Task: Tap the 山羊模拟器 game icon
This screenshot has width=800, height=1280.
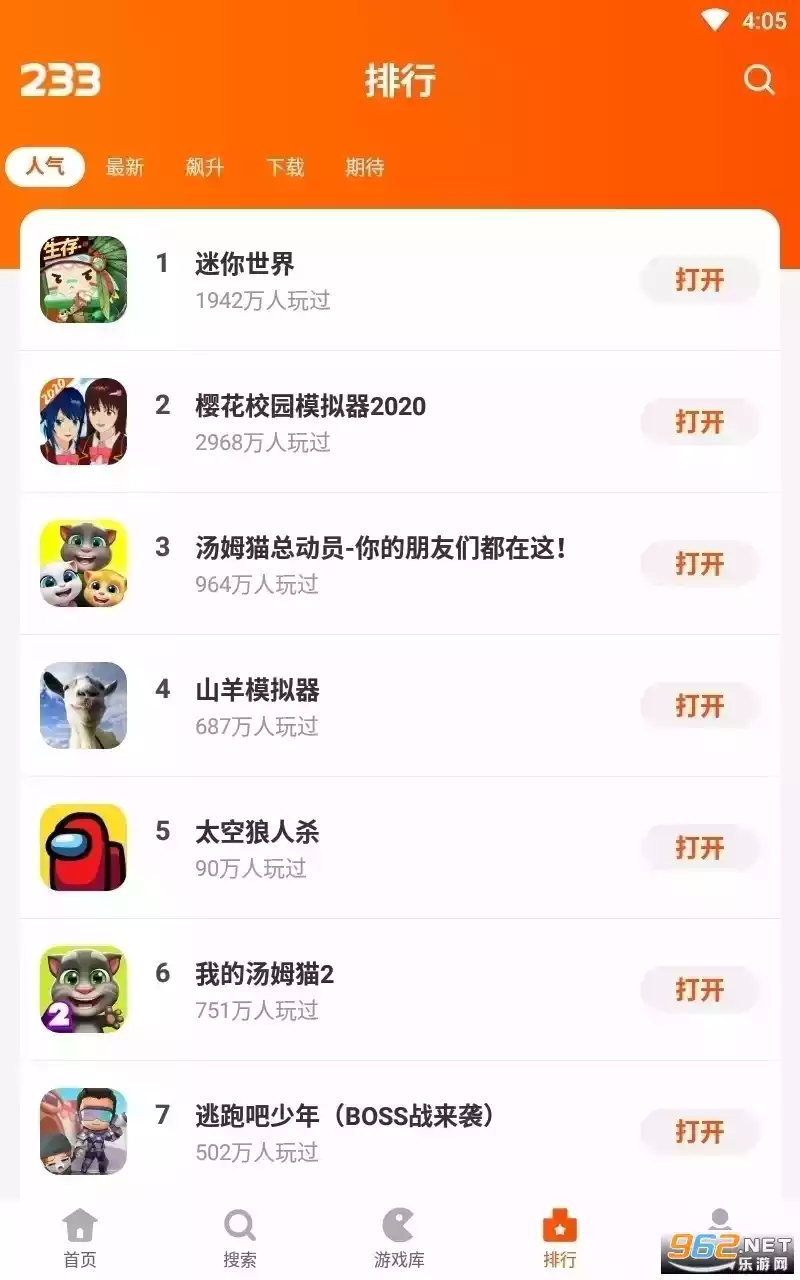Action: pos(84,706)
